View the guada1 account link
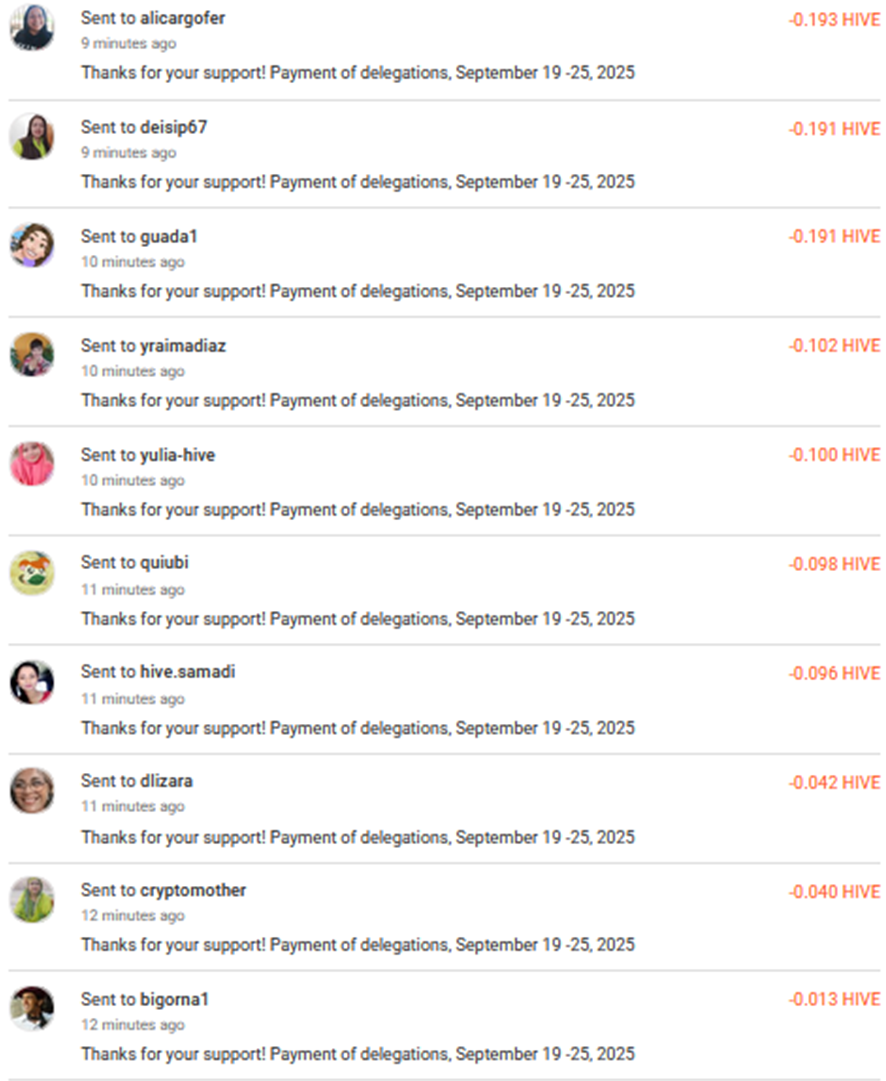This screenshot has width=886, height=1081. tap(168, 236)
